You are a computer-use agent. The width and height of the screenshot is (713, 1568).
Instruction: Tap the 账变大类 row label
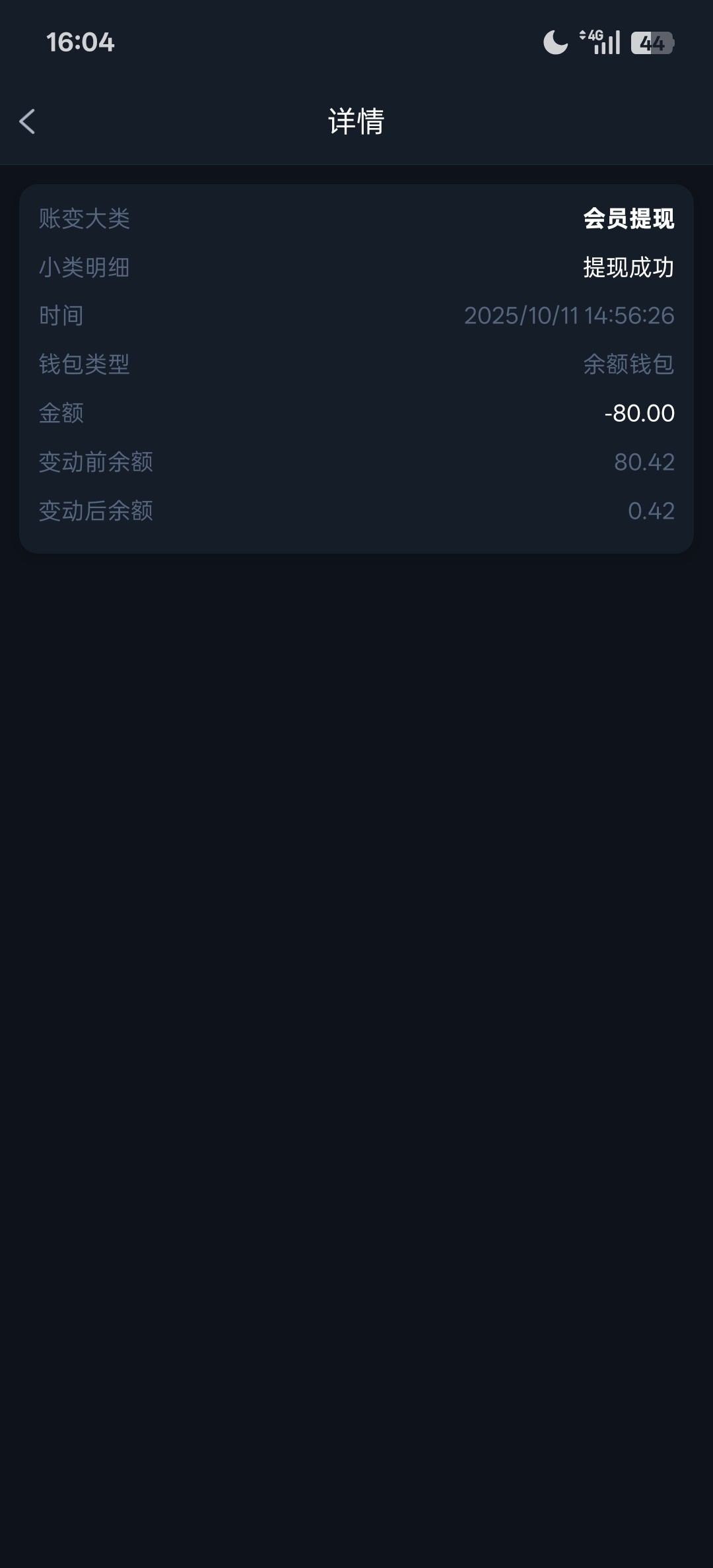84,218
